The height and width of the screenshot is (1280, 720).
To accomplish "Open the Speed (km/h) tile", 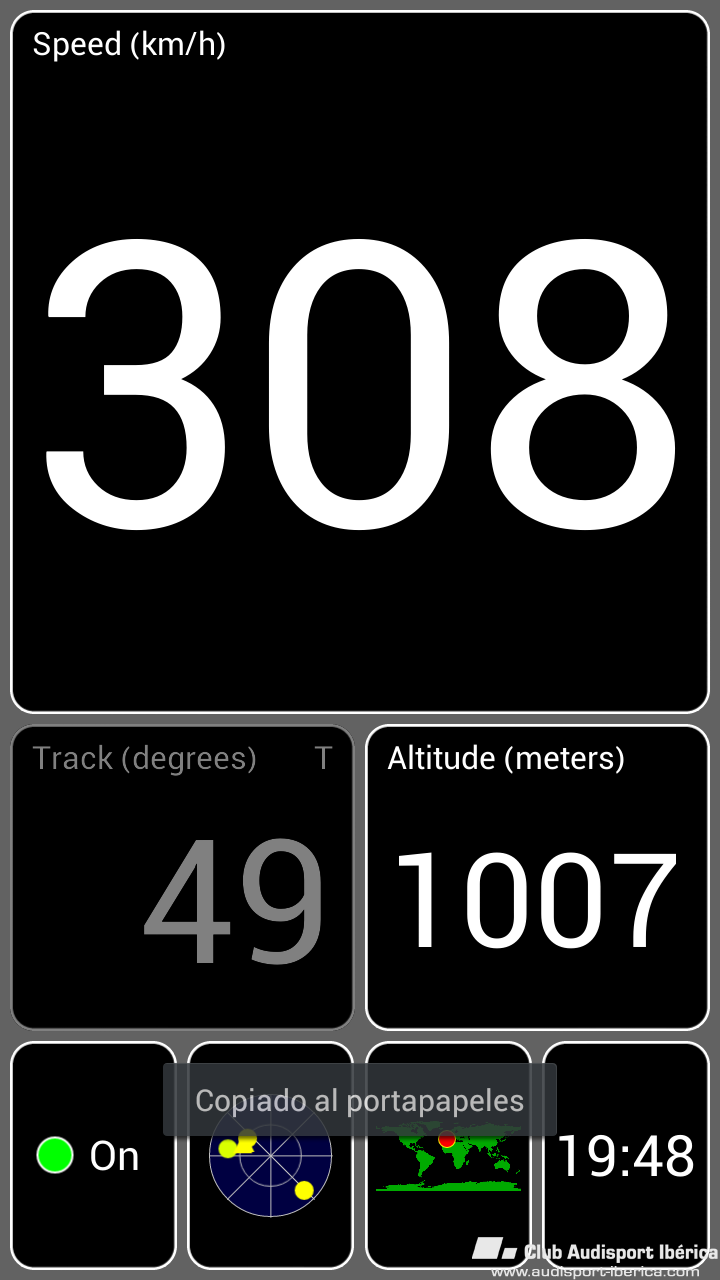I will point(360,362).
